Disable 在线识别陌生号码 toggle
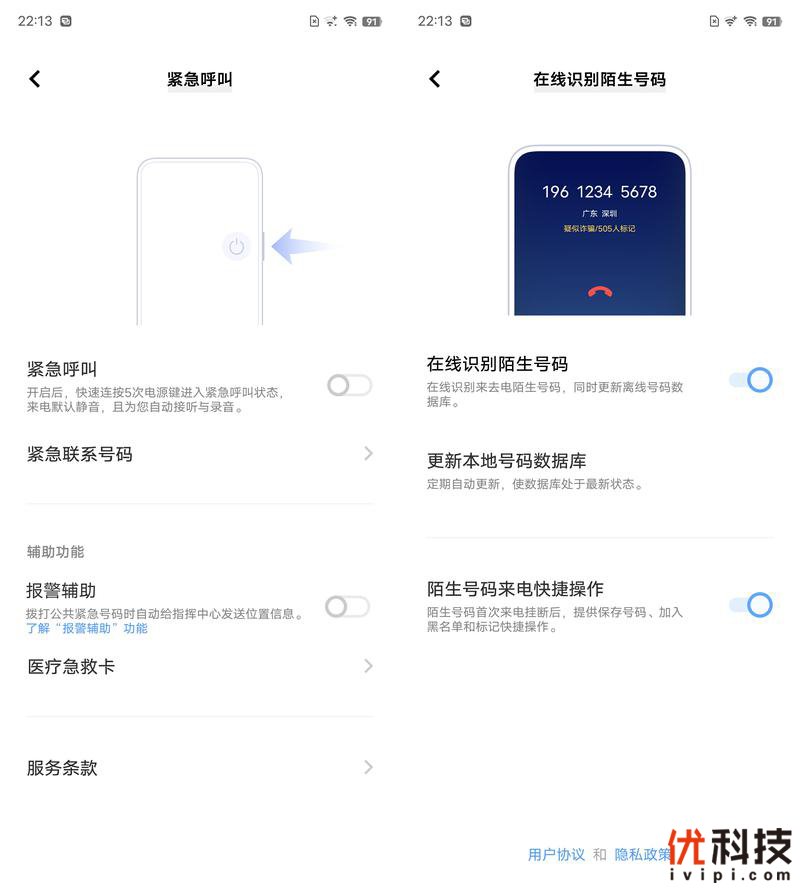Image resolution: width=800 pixels, height=888 pixels. 751,380
